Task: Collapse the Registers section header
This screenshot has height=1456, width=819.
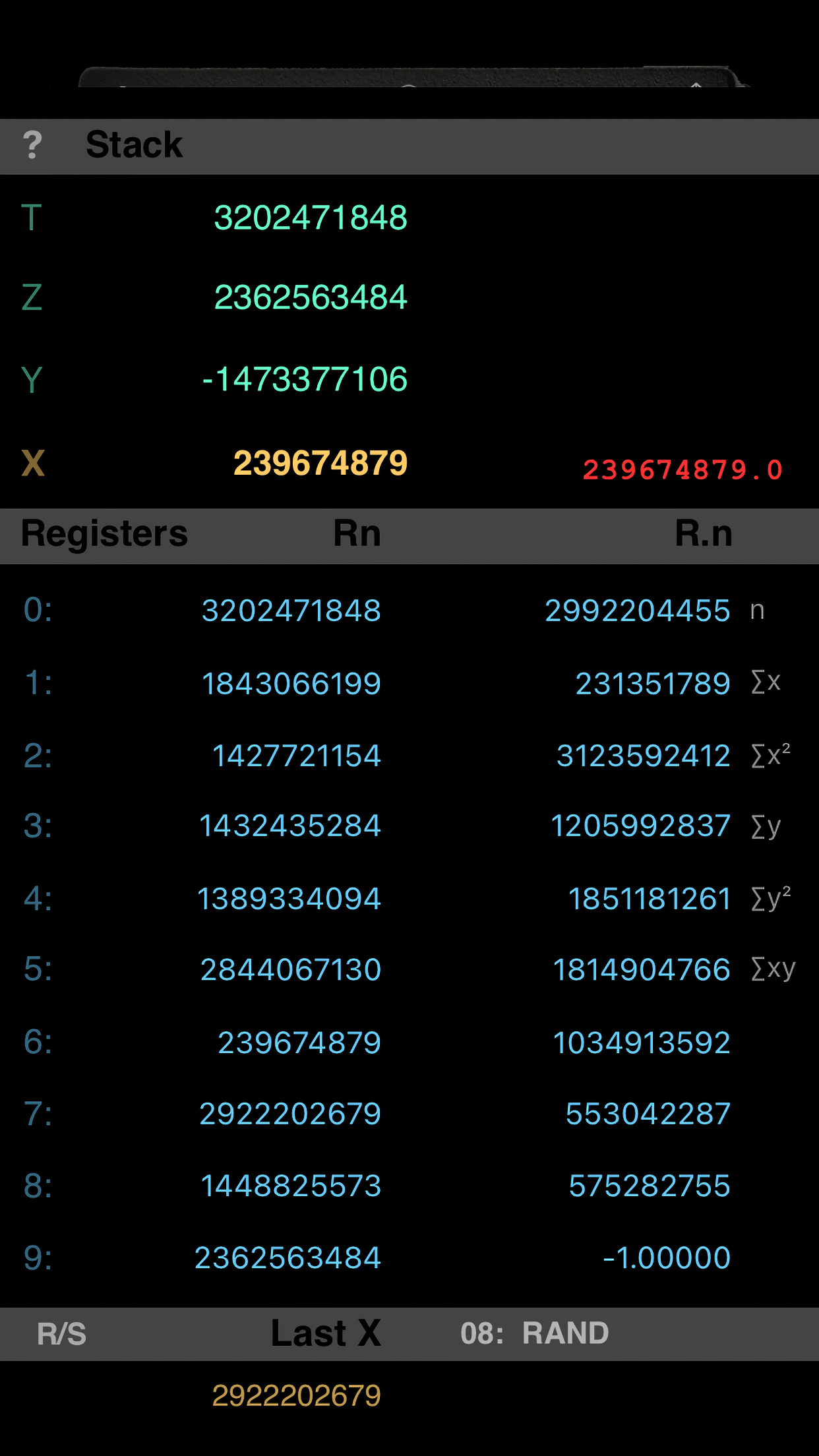Action: pos(104,533)
